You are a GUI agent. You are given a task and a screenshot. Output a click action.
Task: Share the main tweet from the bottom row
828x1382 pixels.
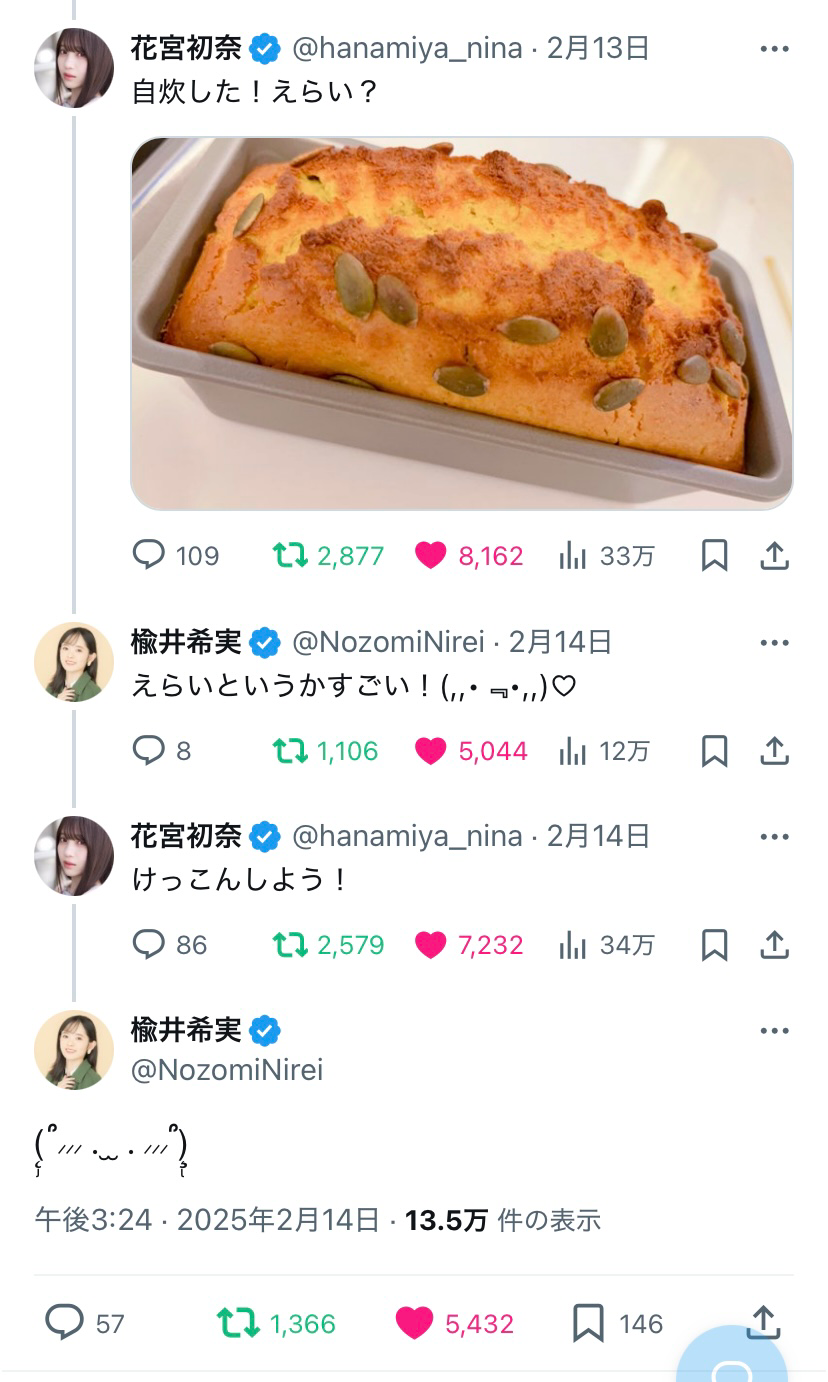(763, 1322)
